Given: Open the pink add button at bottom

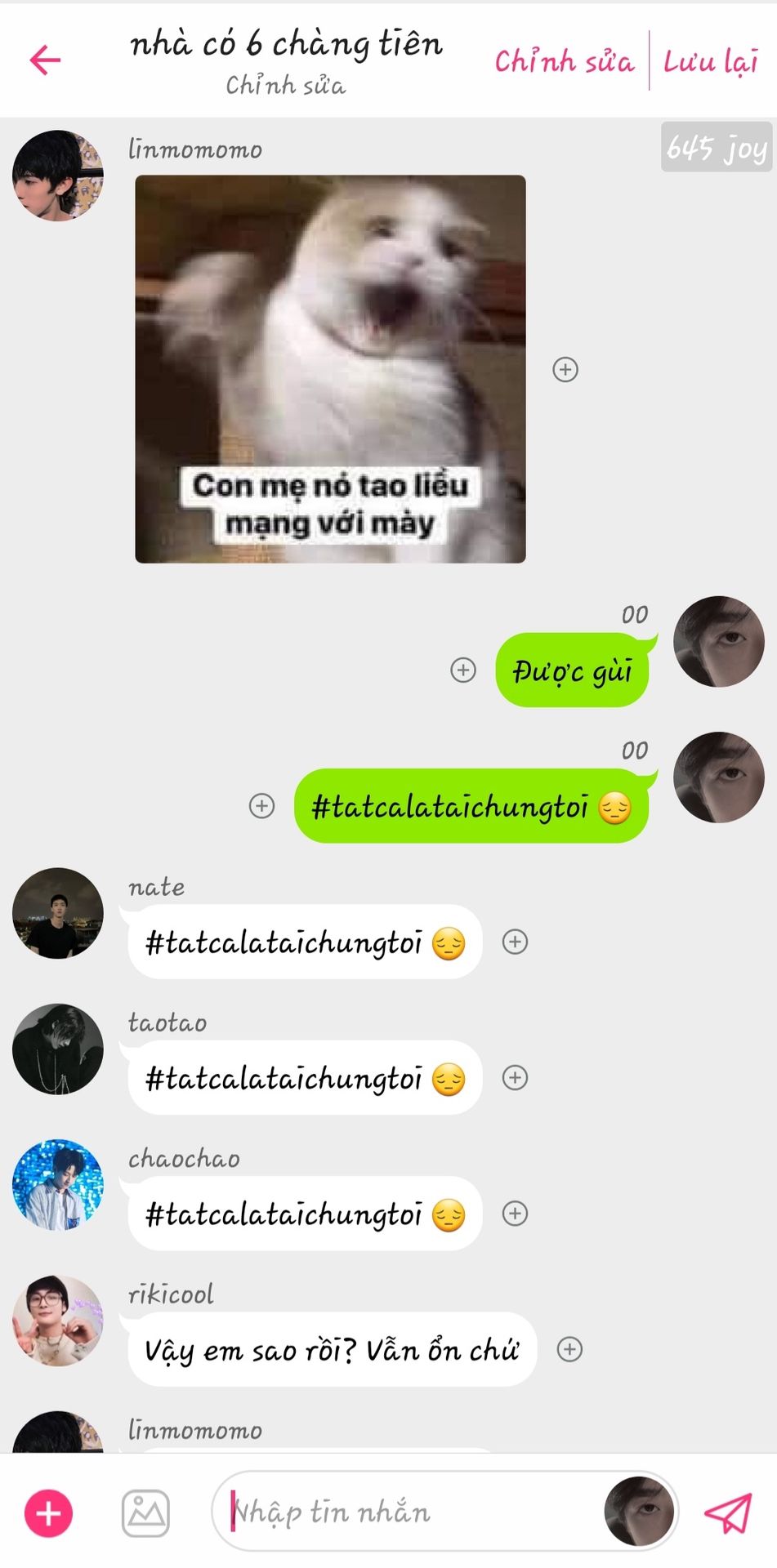Looking at the screenshot, I should tap(48, 1512).
